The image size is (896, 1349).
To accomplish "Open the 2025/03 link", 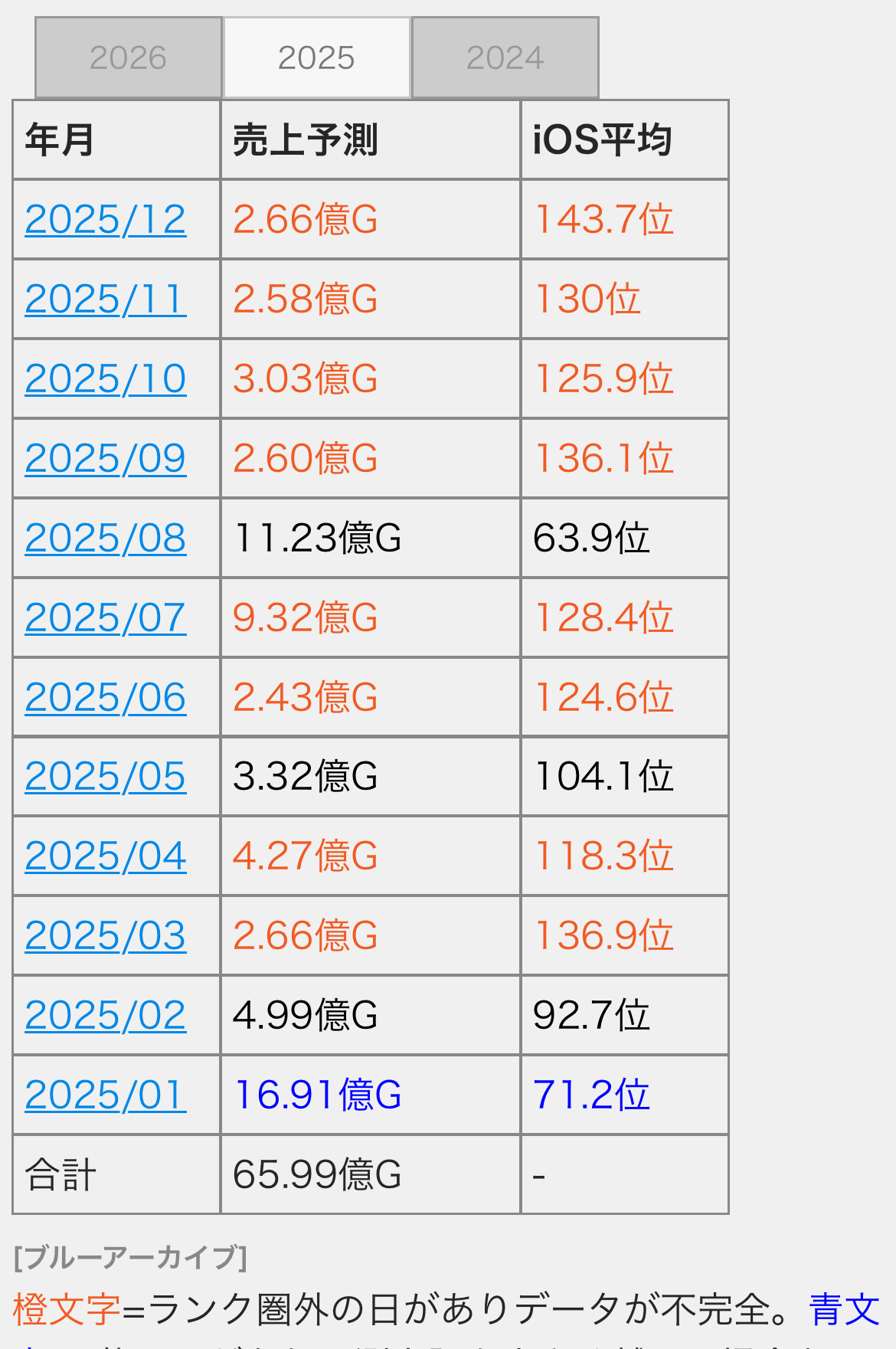I will pos(106,936).
